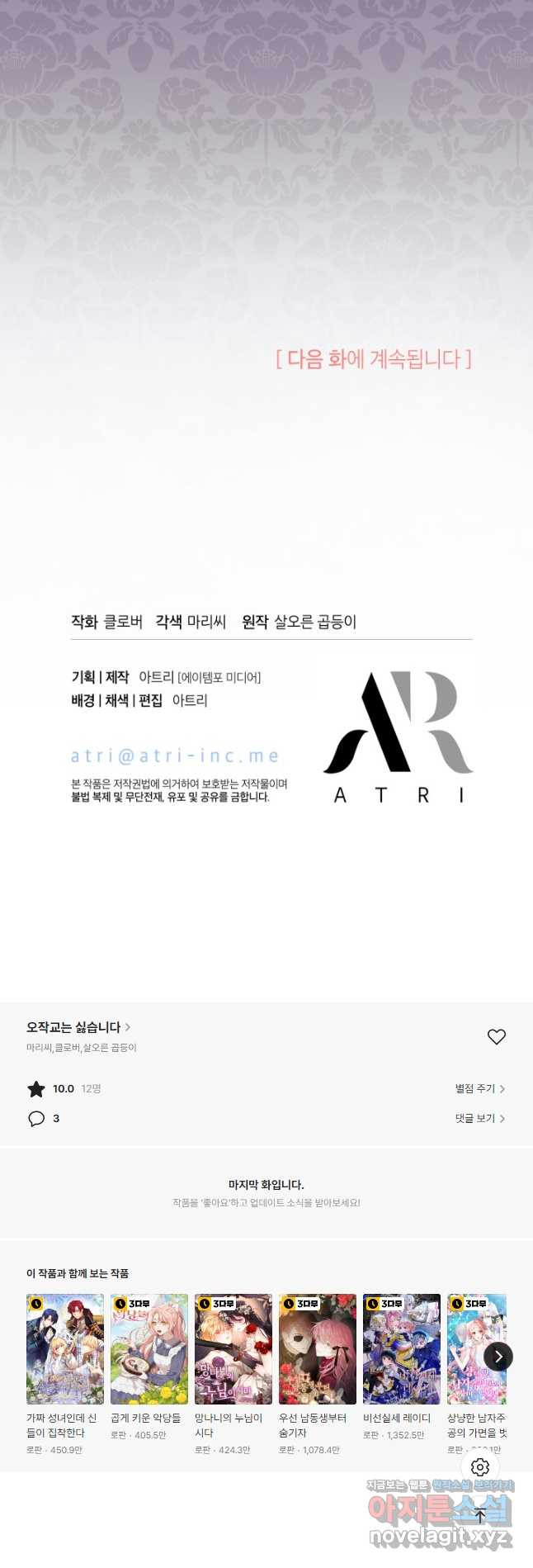The height and width of the screenshot is (1568, 533).
Task: Open viewer settings gear icon
Action: point(480,1467)
